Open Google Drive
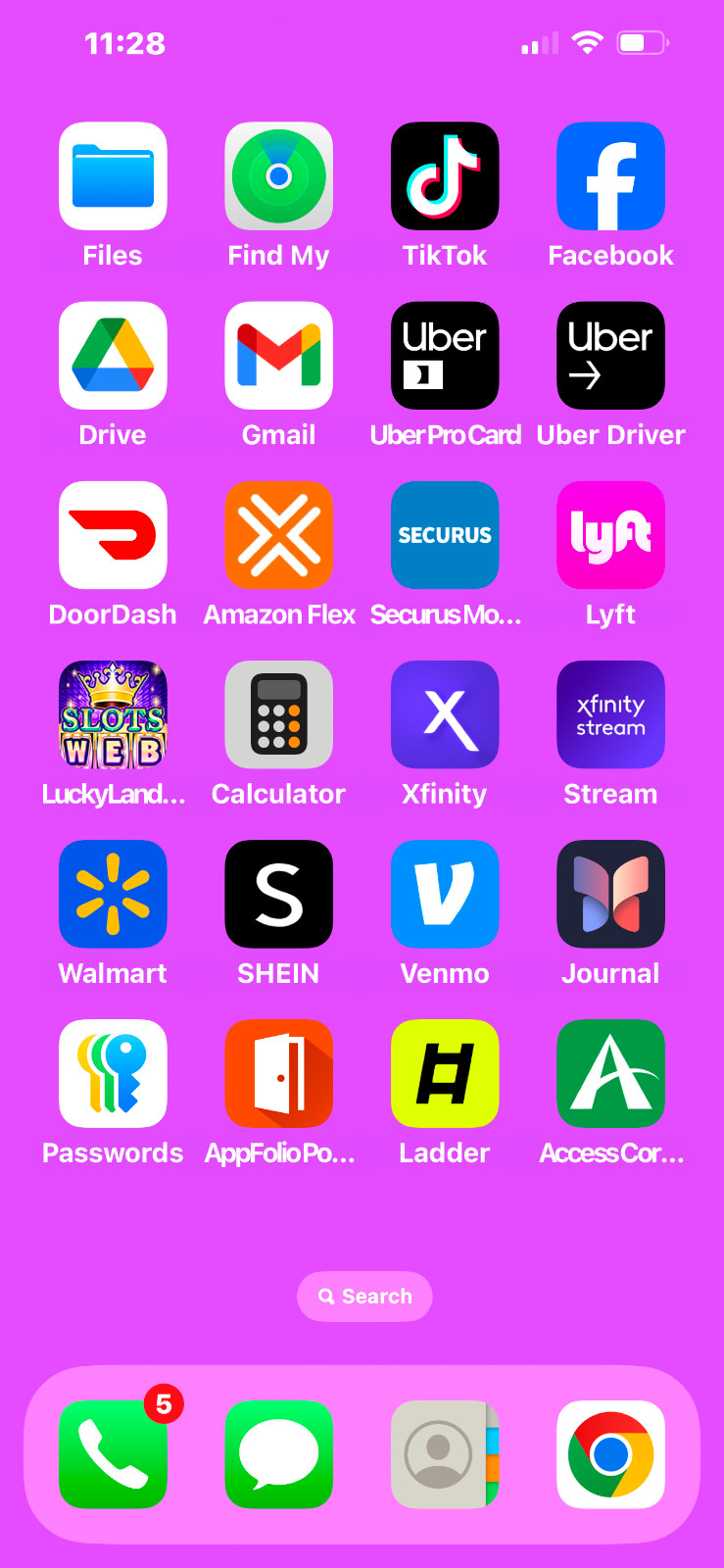Image resolution: width=724 pixels, height=1568 pixels. tap(113, 356)
